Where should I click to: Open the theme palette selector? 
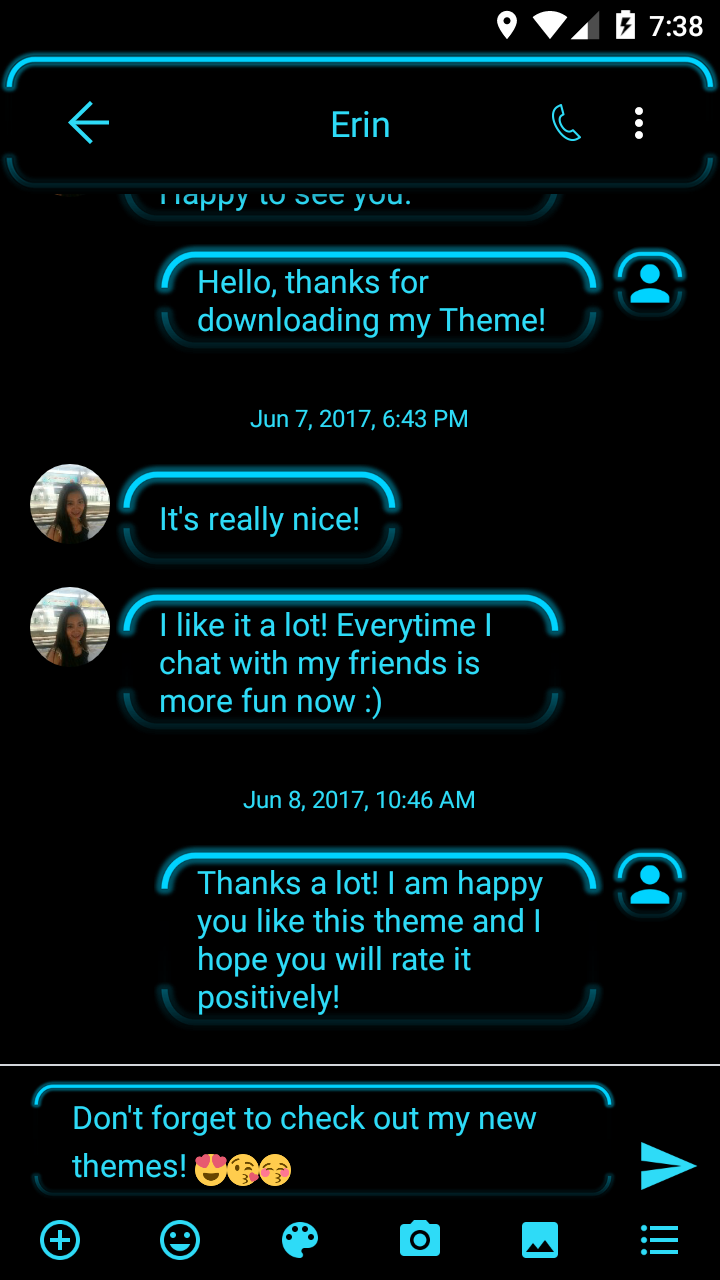tap(300, 1239)
